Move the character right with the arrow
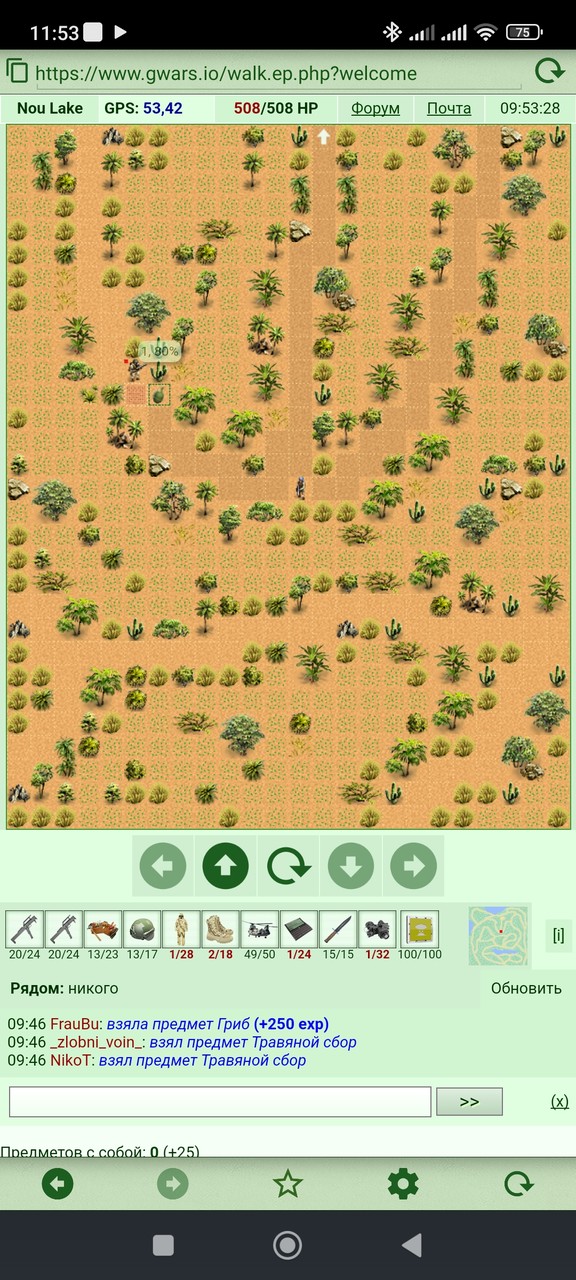576x1280 pixels. pyautogui.click(x=414, y=866)
